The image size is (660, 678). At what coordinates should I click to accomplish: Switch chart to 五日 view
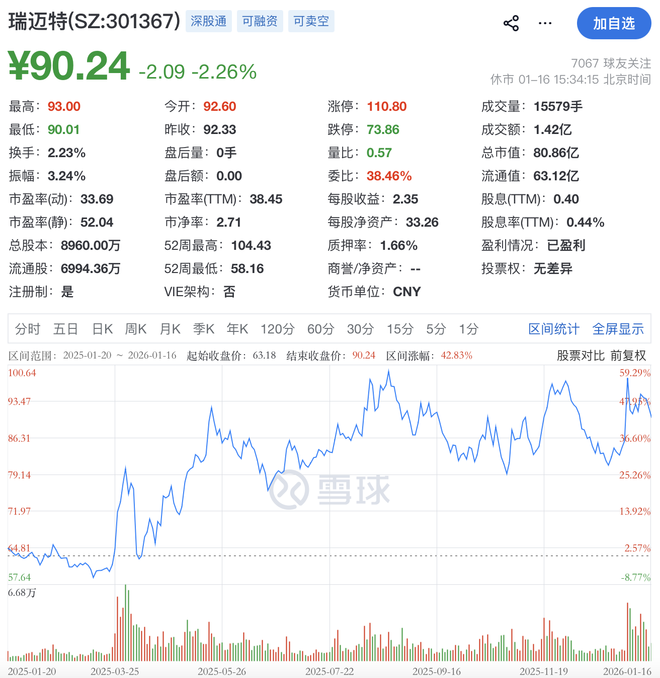(x=66, y=329)
